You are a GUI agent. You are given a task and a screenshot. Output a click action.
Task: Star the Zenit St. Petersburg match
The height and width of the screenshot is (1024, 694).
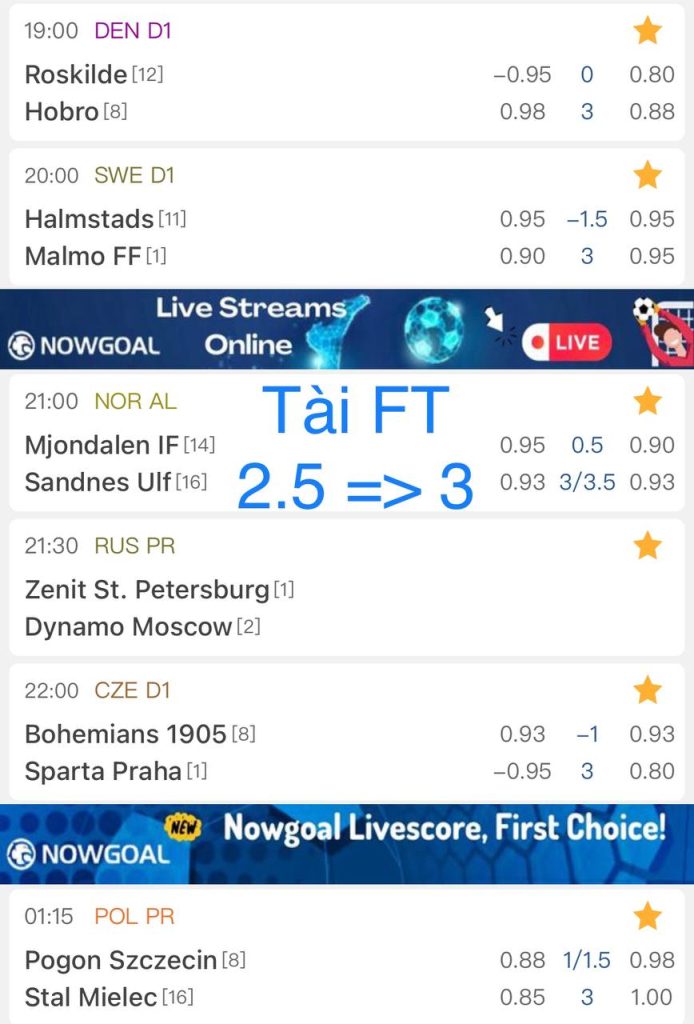tap(648, 546)
